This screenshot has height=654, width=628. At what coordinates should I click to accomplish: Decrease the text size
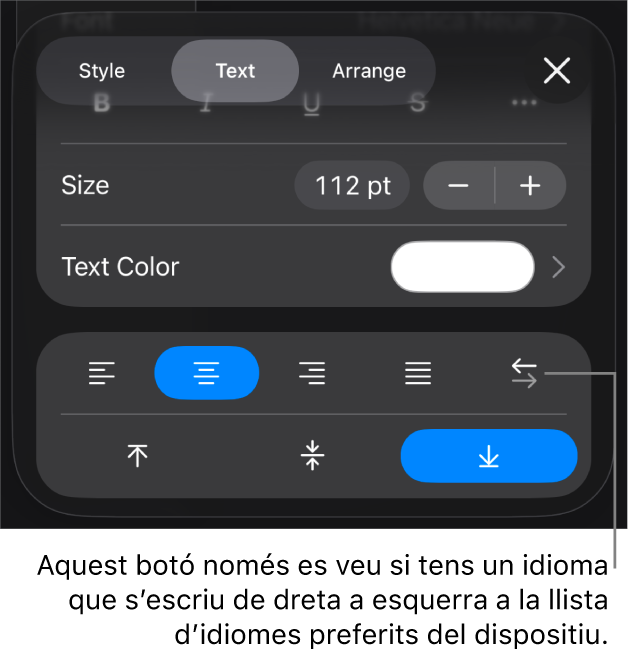pyautogui.click(x=459, y=185)
